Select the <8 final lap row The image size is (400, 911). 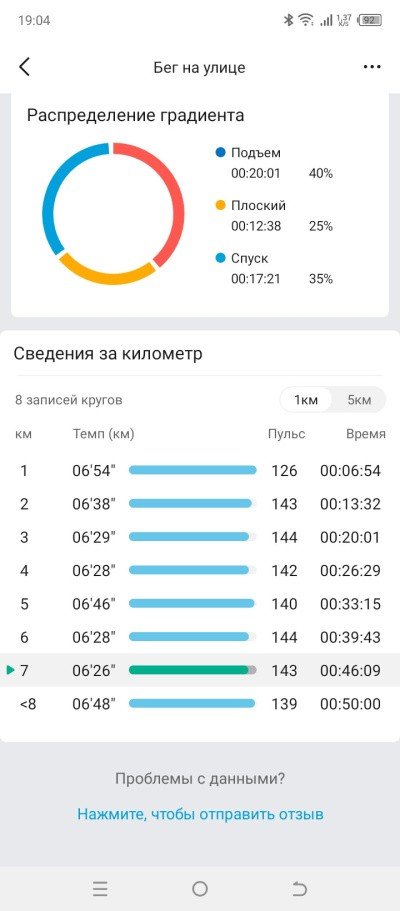point(200,704)
